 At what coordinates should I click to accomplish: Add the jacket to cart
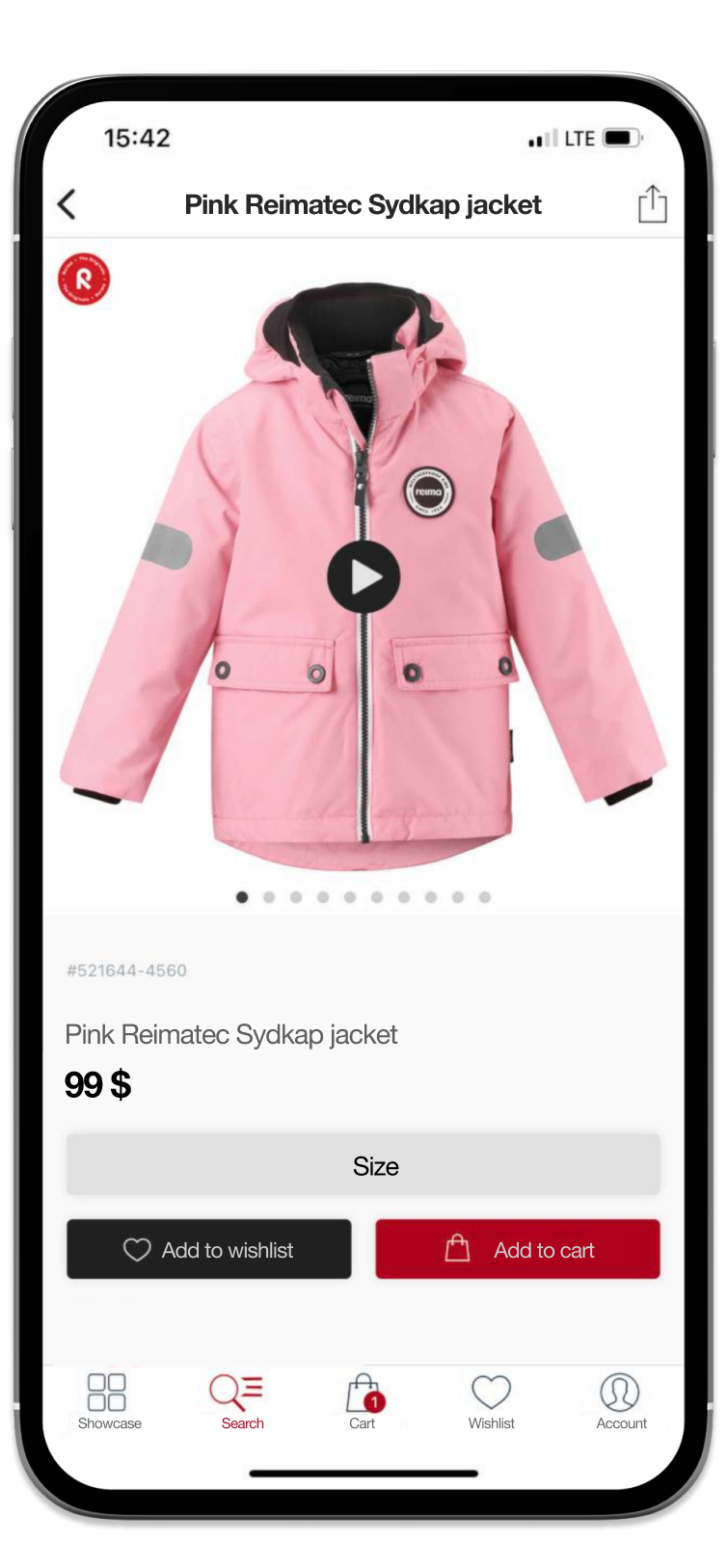tap(518, 1249)
